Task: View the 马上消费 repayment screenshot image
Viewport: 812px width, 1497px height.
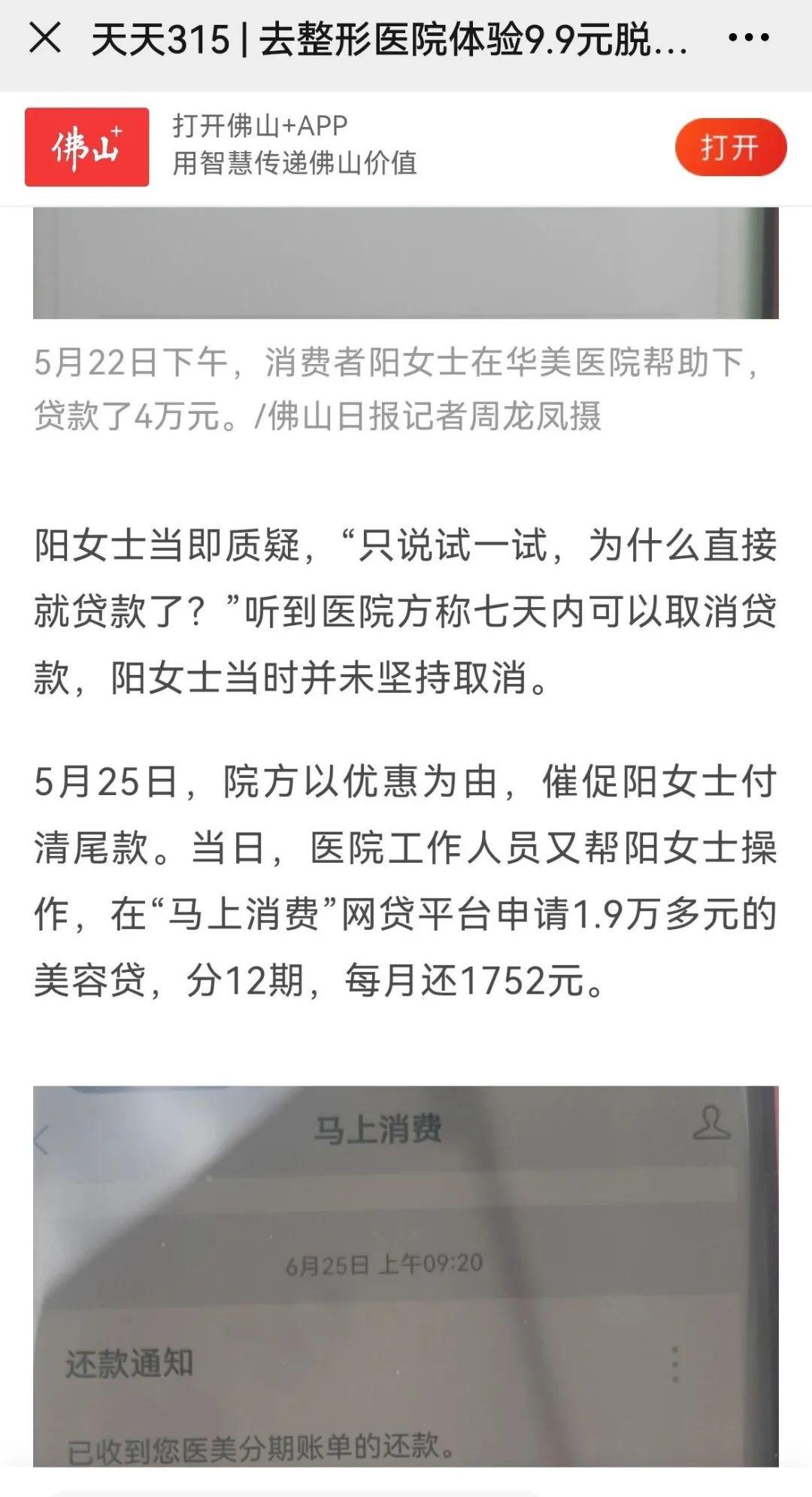Action: (x=405, y=1274)
